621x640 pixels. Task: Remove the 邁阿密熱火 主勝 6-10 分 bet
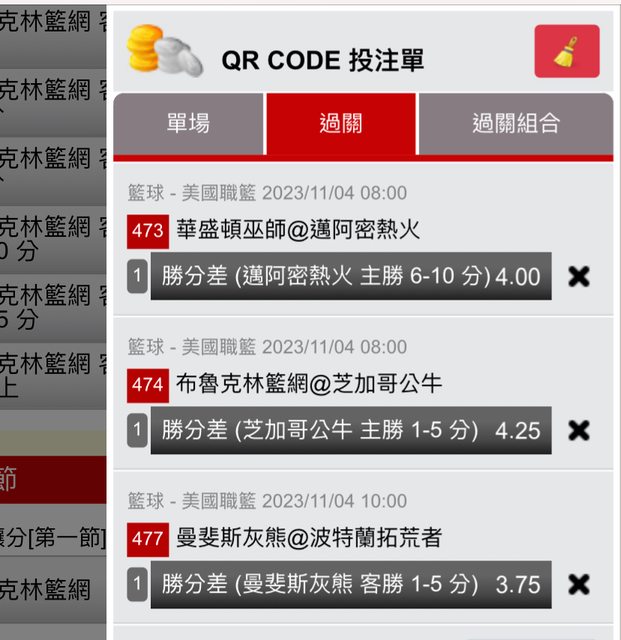click(x=579, y=277)
